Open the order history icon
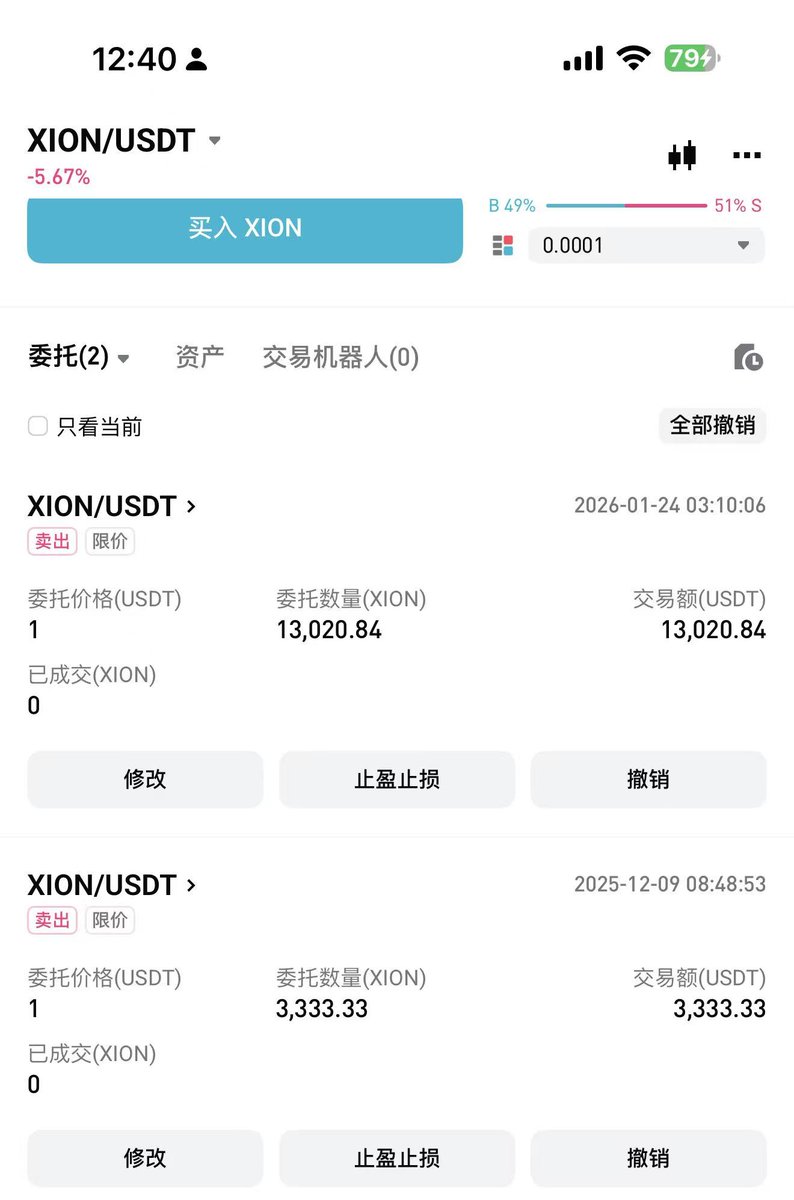Viewport: 794px width, 1200px height. point(748,357)
